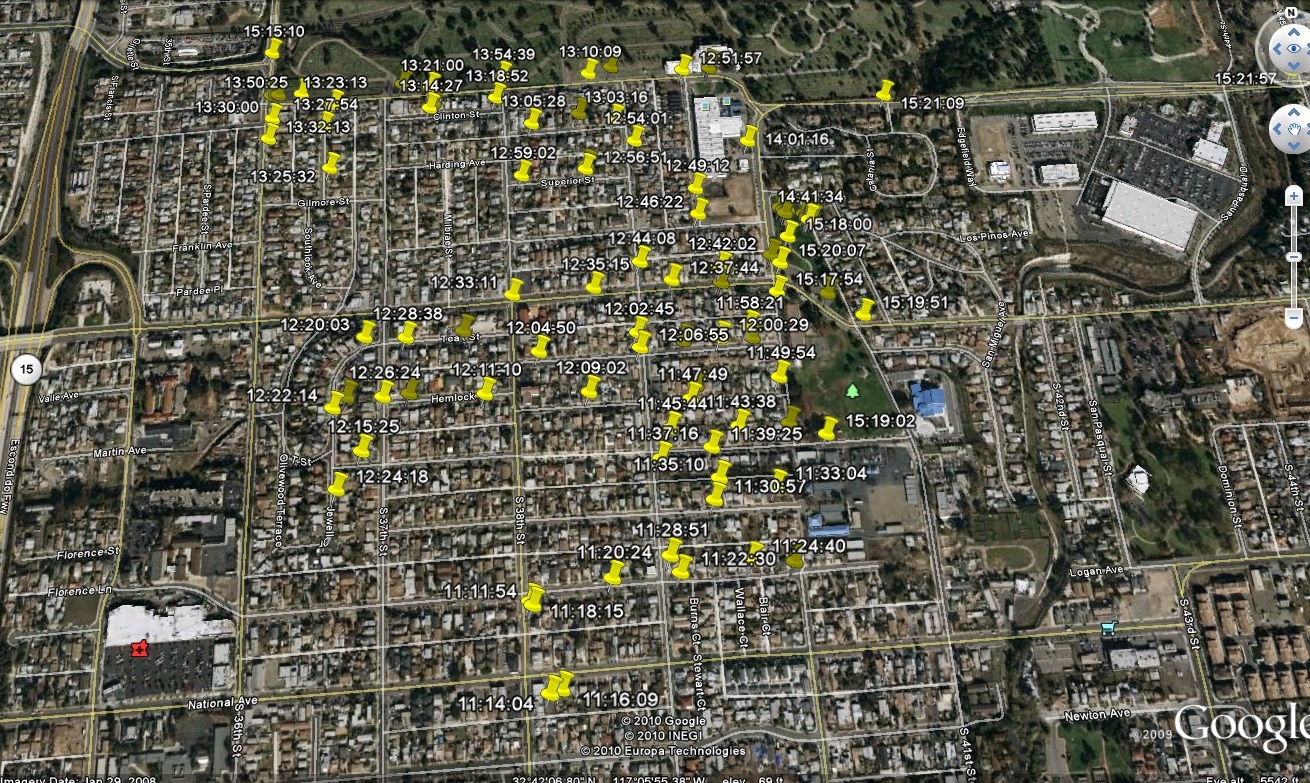The height and width of the screenshot is (783, 1310).
Task: Pan map left with hand joystick arrow
Action: 1277,130
